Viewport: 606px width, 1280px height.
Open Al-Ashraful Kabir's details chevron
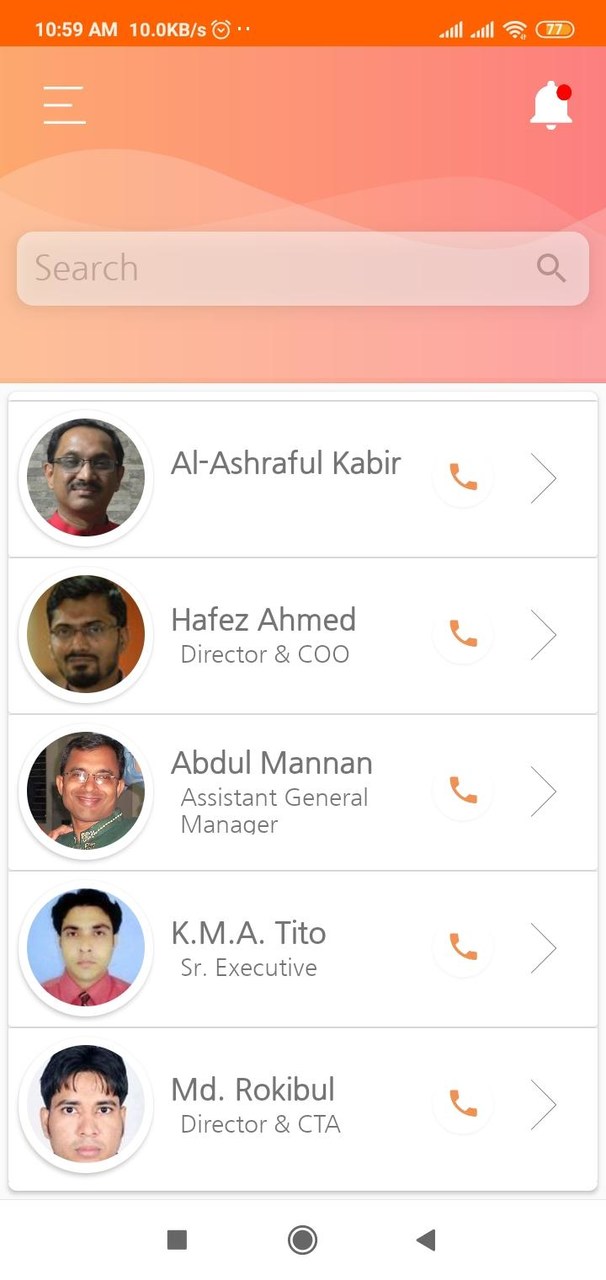point(543,478)
